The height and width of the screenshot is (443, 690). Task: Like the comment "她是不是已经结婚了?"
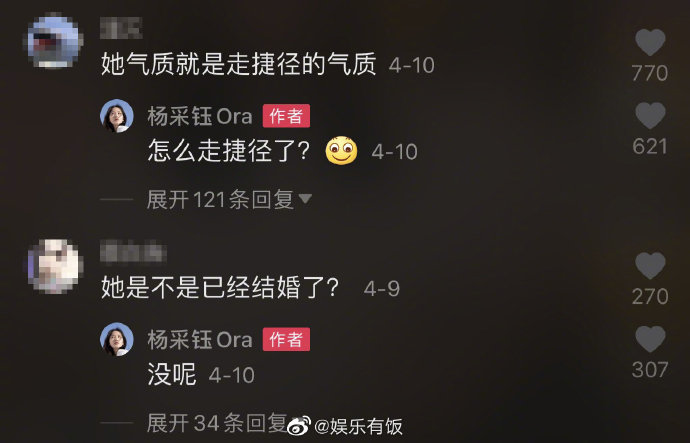[x=650, y=266]
